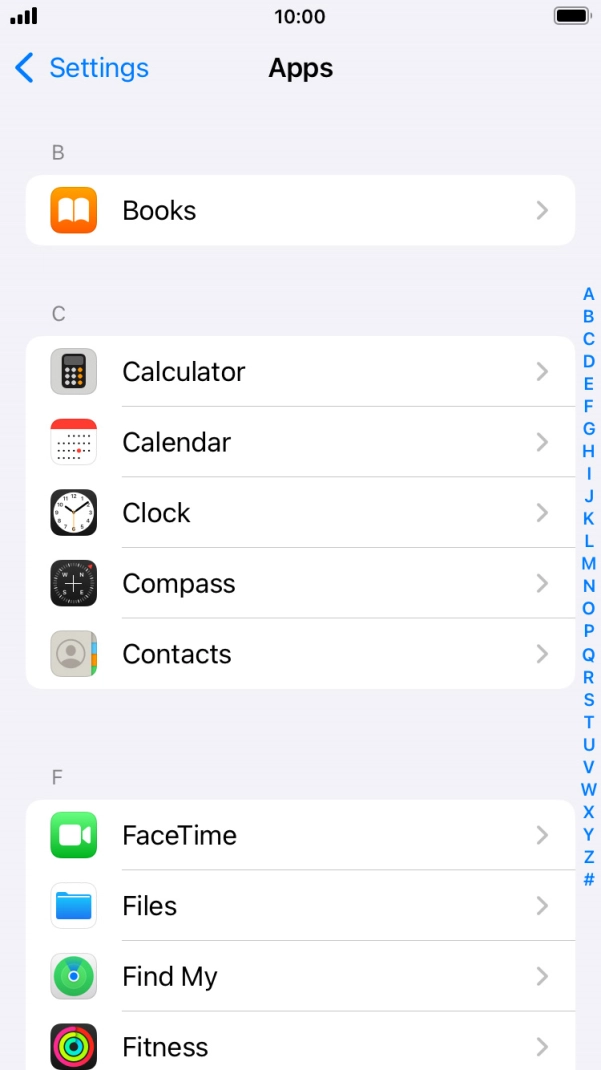Jump to letter A in index
Viewport: 601px width, 1070px height.
(x=589, y=294)
